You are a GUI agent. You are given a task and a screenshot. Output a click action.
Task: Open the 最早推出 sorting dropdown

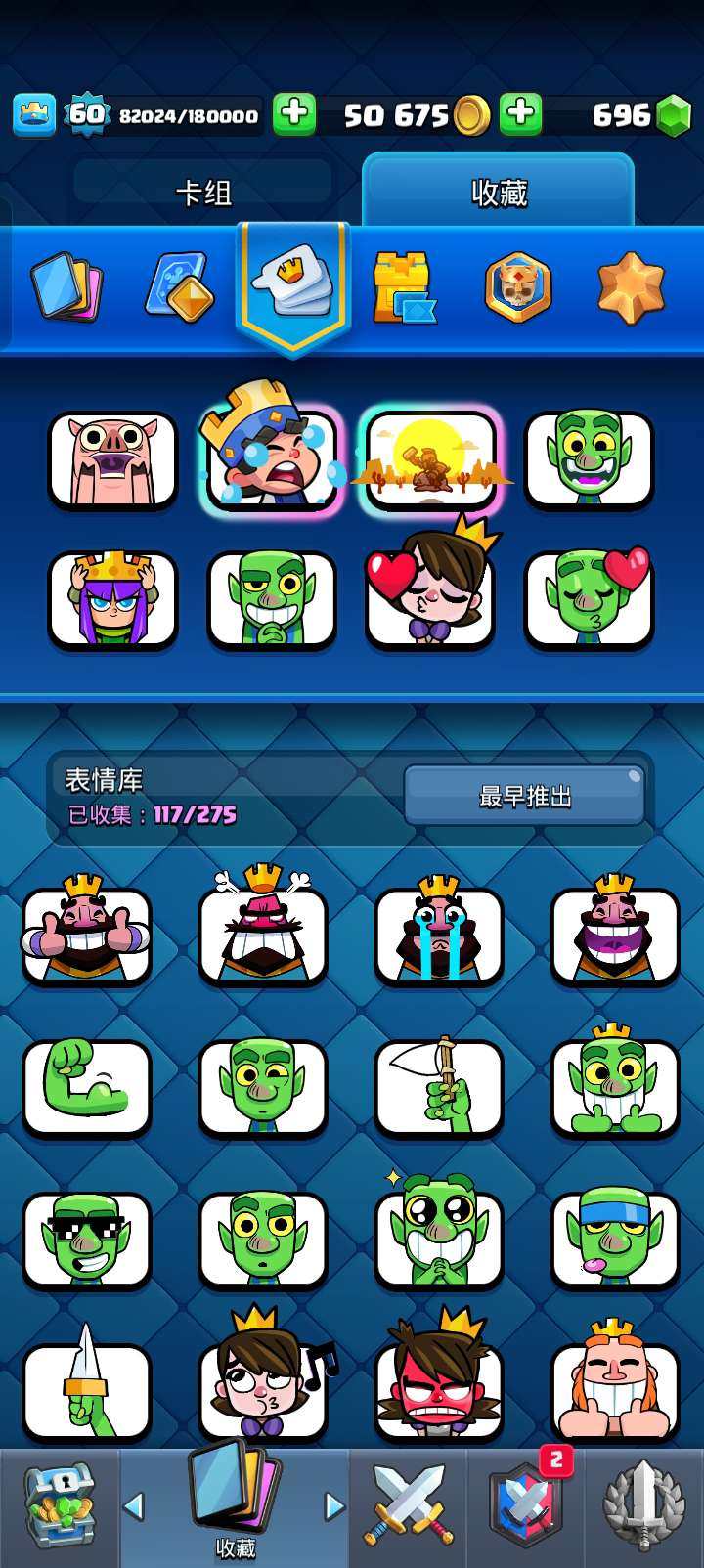tap(526, 798)
